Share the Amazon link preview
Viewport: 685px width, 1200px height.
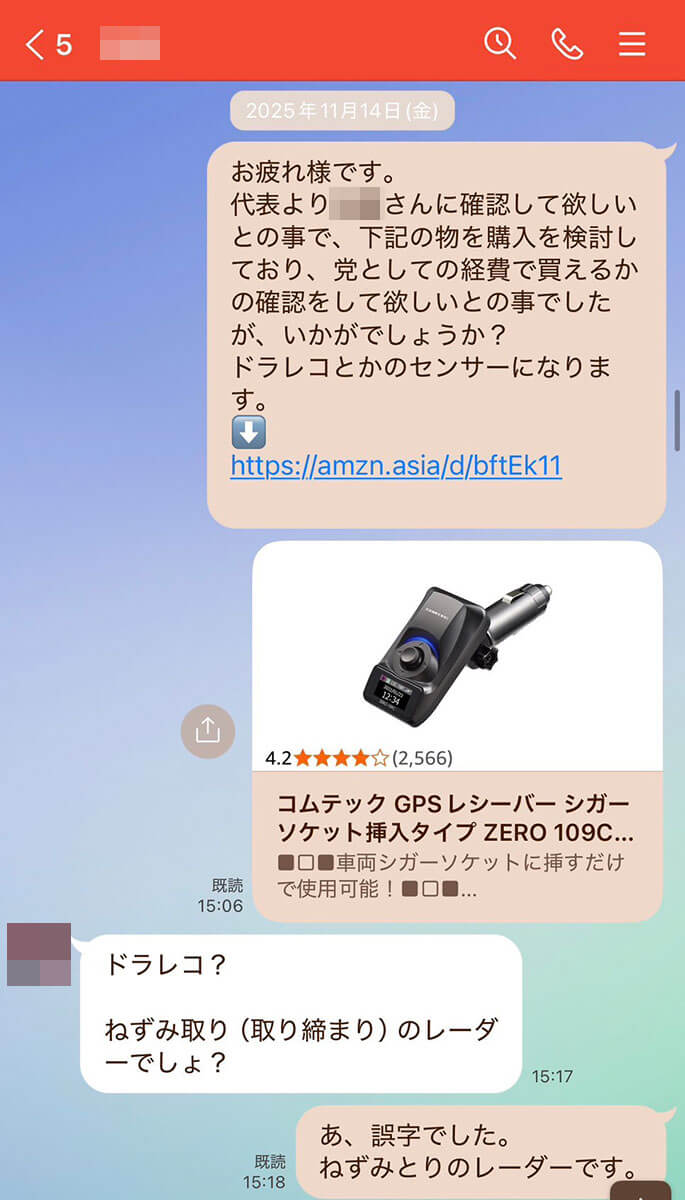(x=207, y=731)
